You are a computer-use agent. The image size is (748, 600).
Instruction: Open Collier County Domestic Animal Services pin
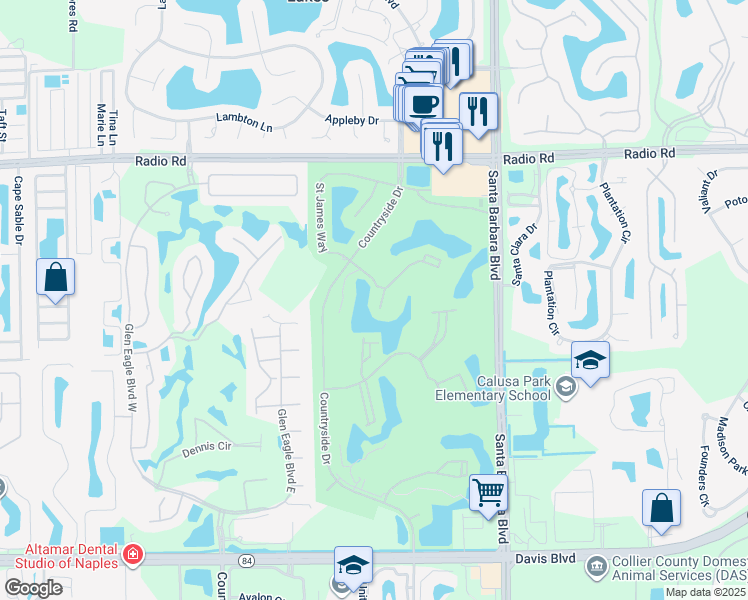pyautogui.click(x=596, y=567)
